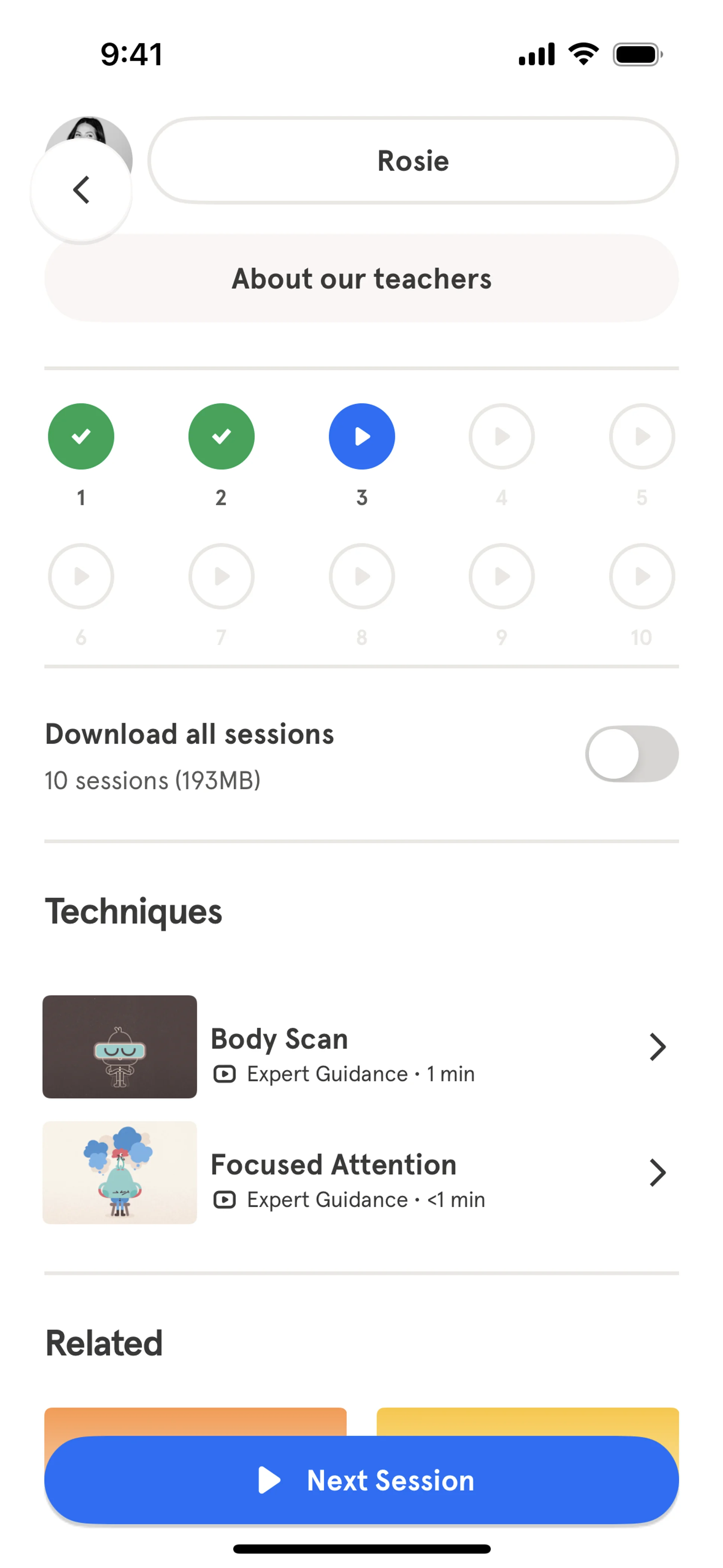Select session 7
The image size is (723, 1568).
click(x=221, y=576)
